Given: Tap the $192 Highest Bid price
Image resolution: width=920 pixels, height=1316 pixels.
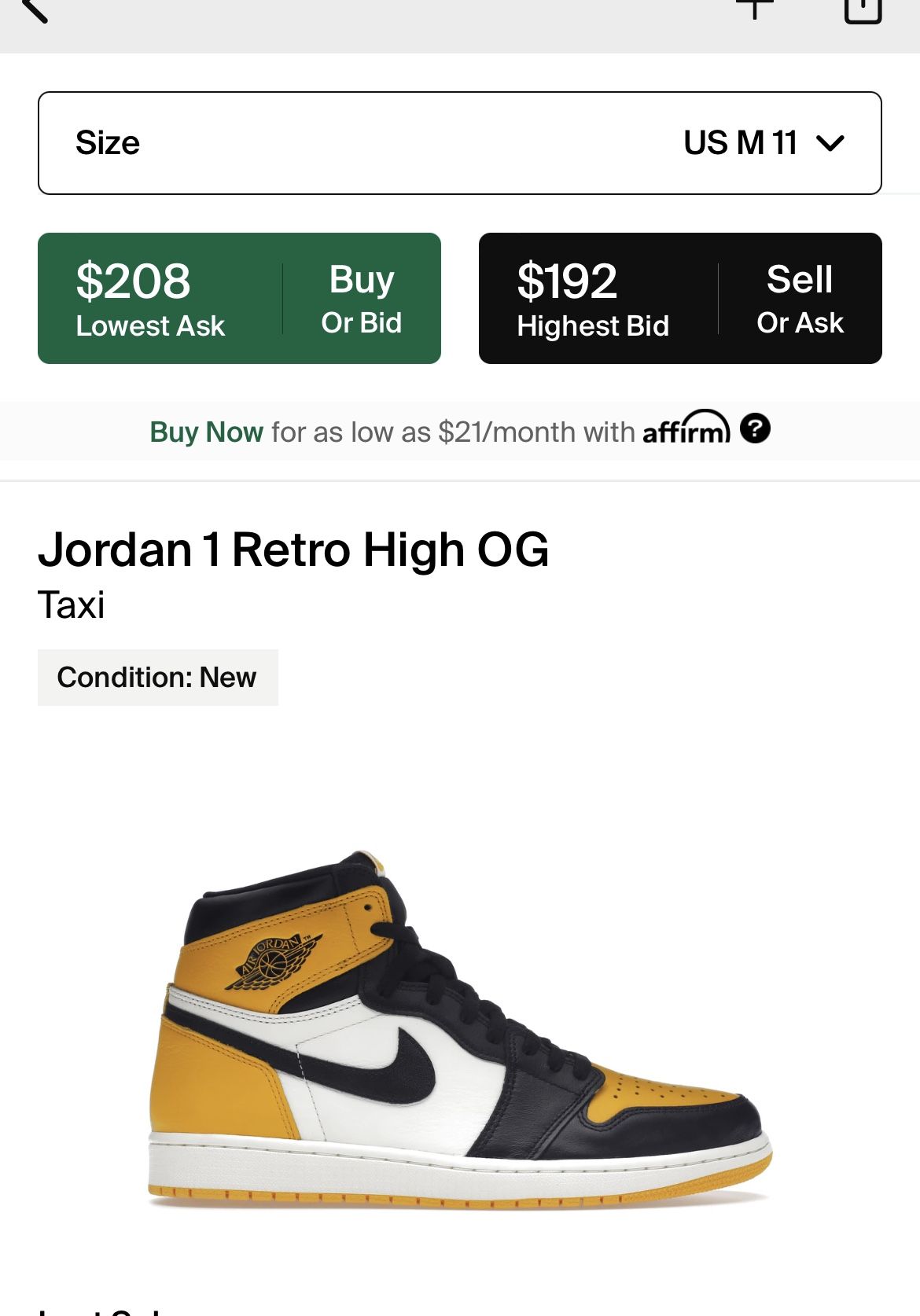Looking at the screenshot, I should click(x=594, y=298).
